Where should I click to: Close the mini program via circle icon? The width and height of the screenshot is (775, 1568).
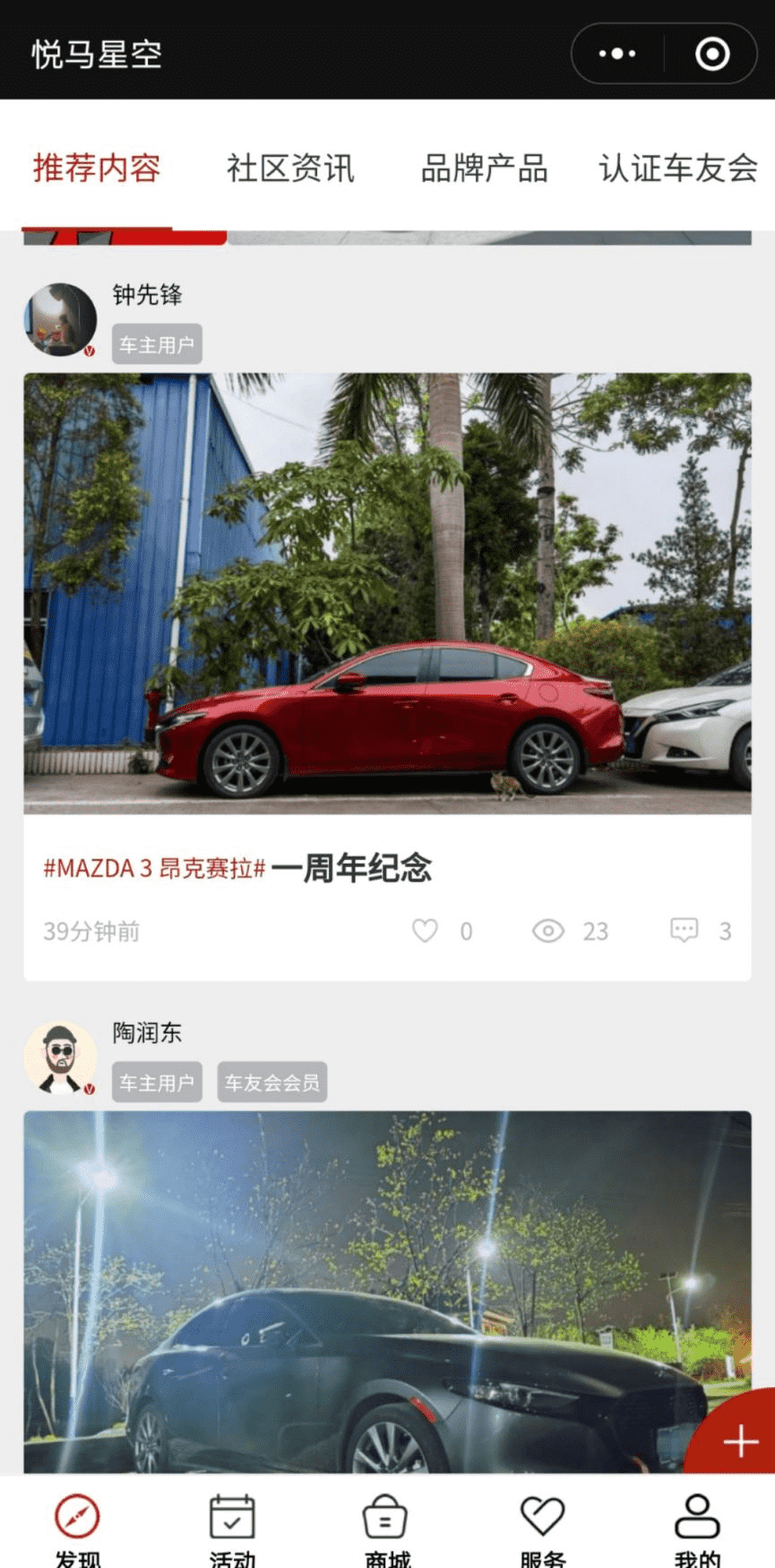click(712, 54)
